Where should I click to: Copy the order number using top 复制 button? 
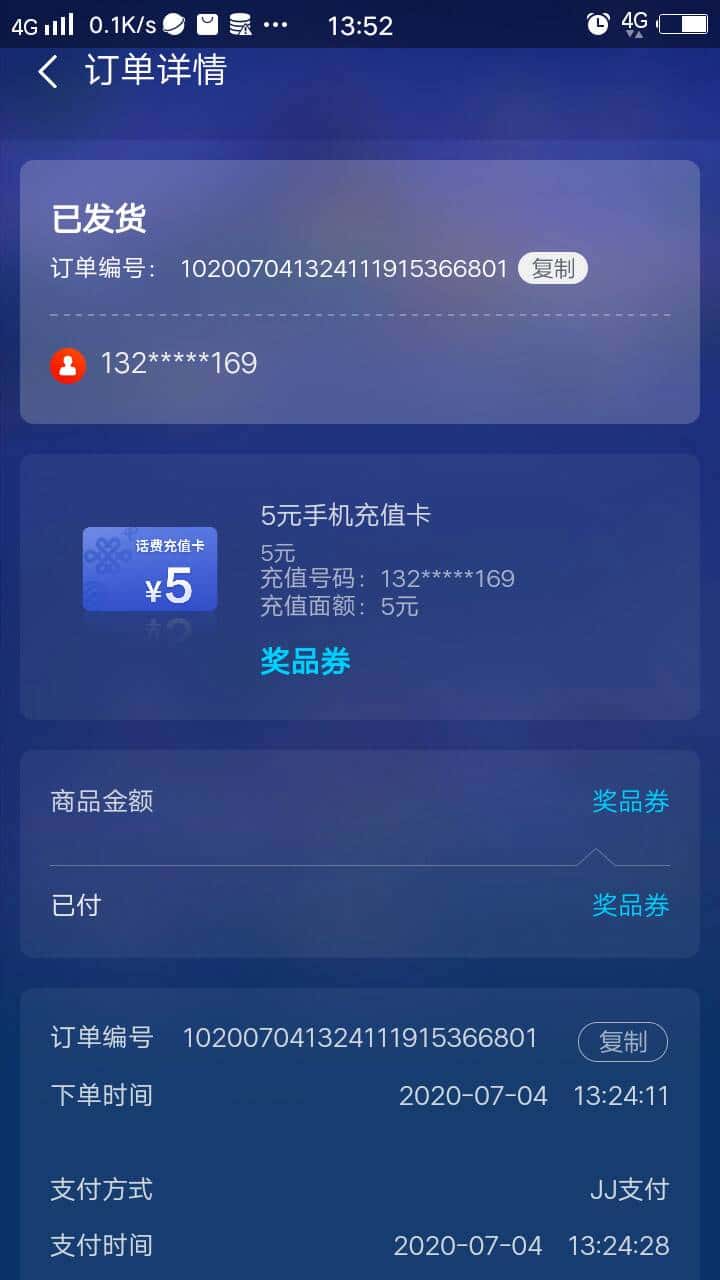coord(552,268)
